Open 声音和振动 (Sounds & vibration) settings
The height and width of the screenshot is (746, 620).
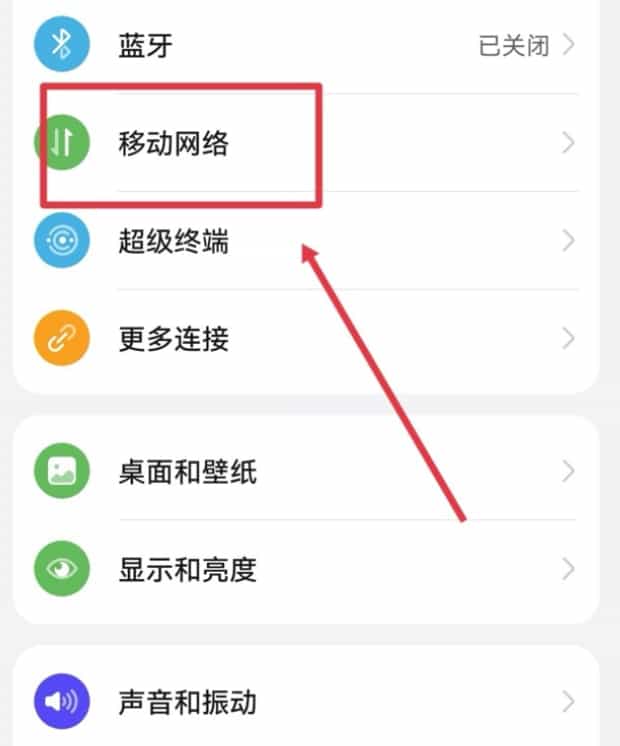point(300,701)
